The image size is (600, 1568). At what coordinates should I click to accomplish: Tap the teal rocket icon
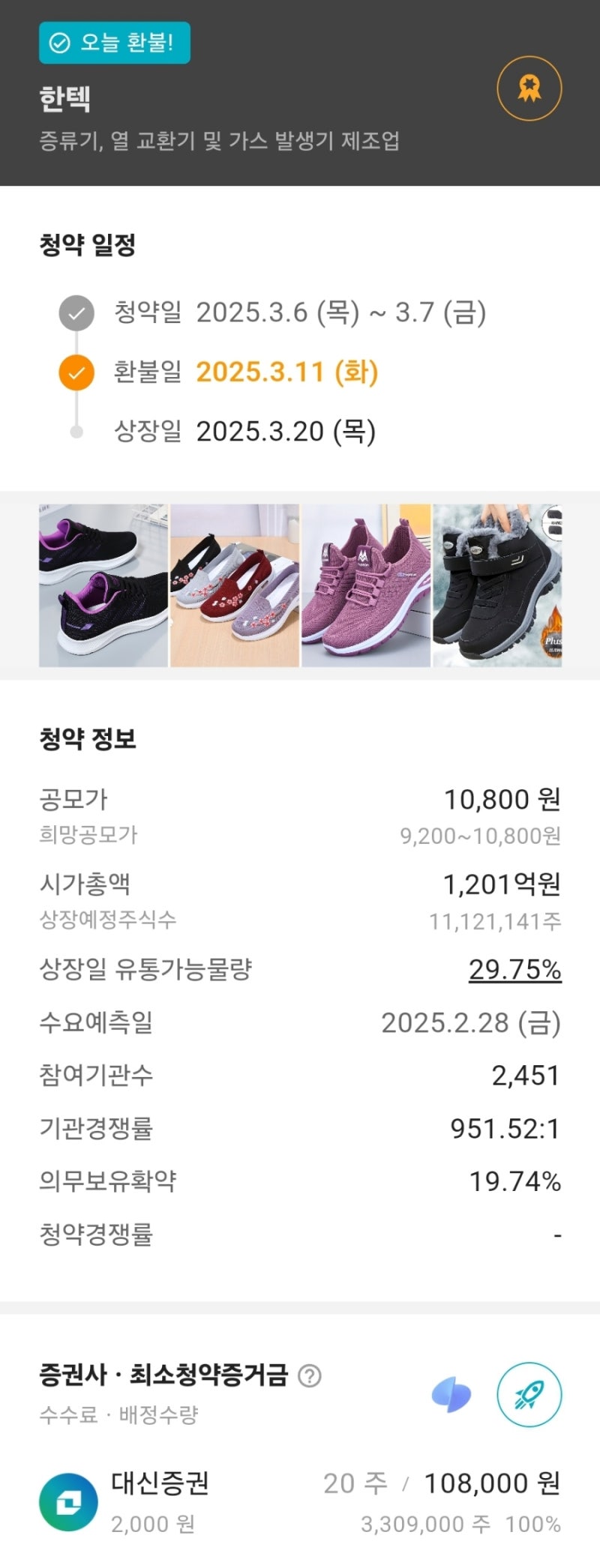coord(529,1395)
